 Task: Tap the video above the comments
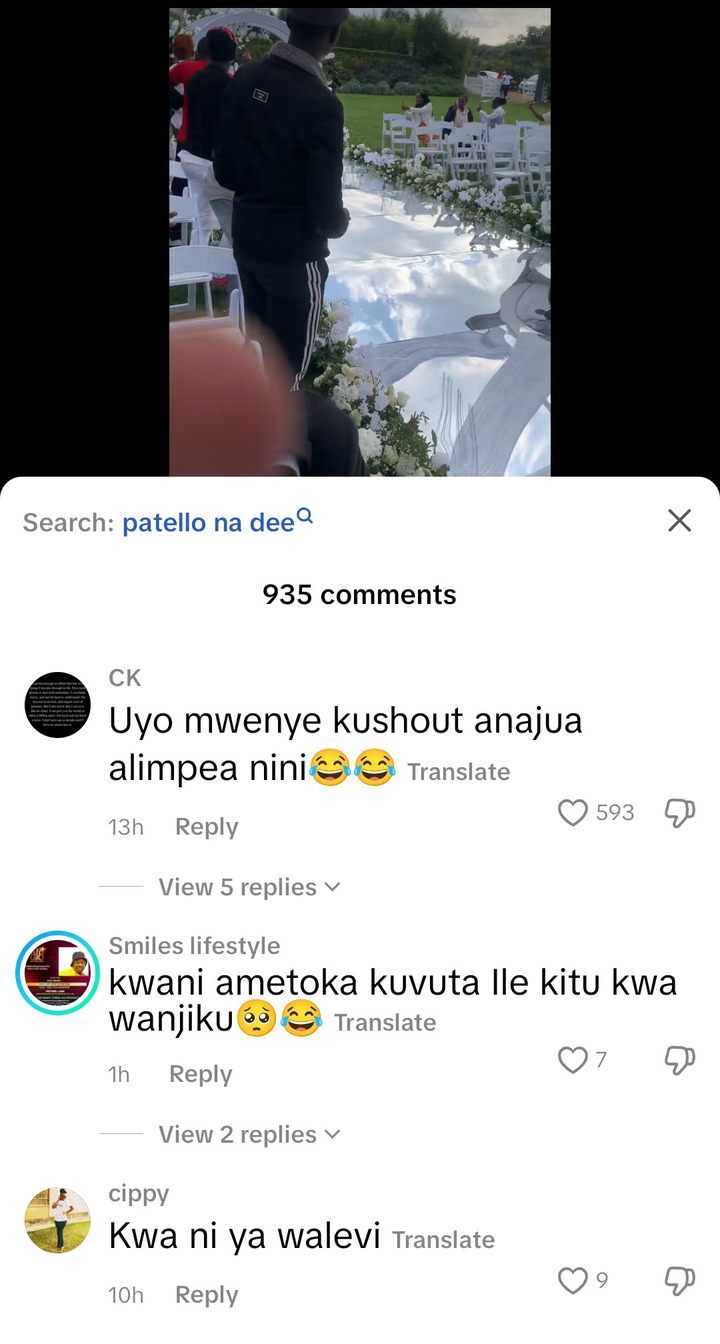(x=360, y=240)
